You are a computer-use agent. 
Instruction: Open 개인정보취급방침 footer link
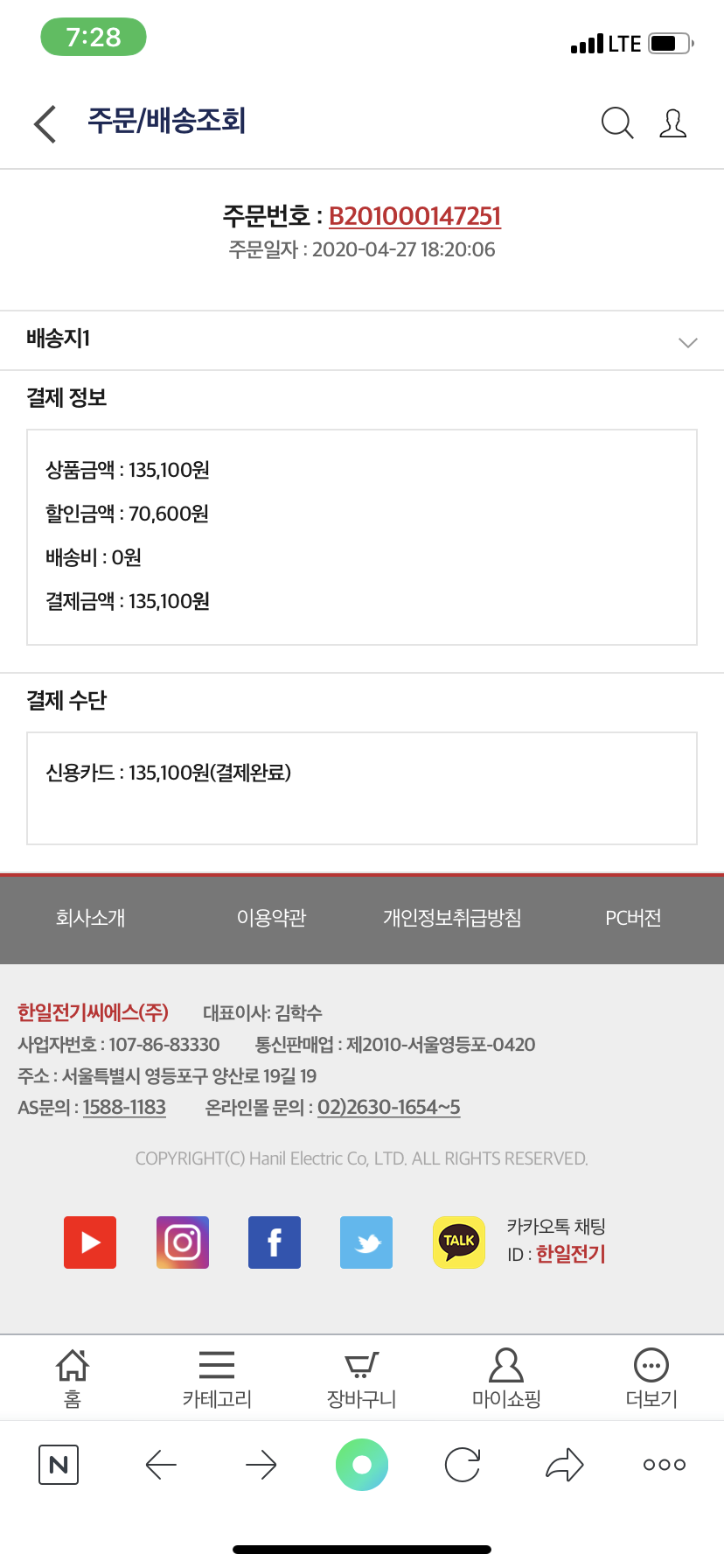click(452, 918)
